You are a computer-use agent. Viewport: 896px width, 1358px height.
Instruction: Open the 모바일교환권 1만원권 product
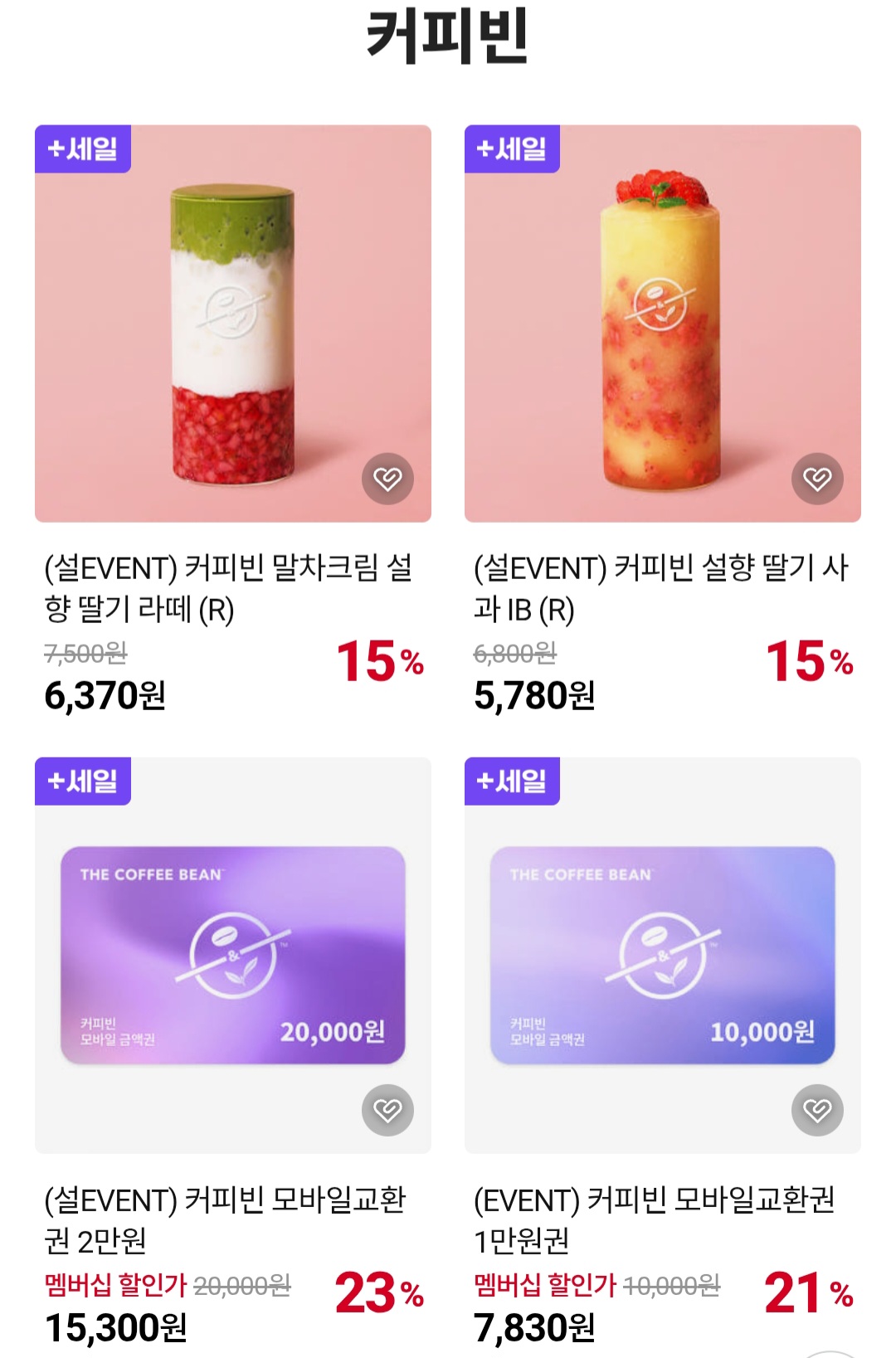tap(662, 954)
